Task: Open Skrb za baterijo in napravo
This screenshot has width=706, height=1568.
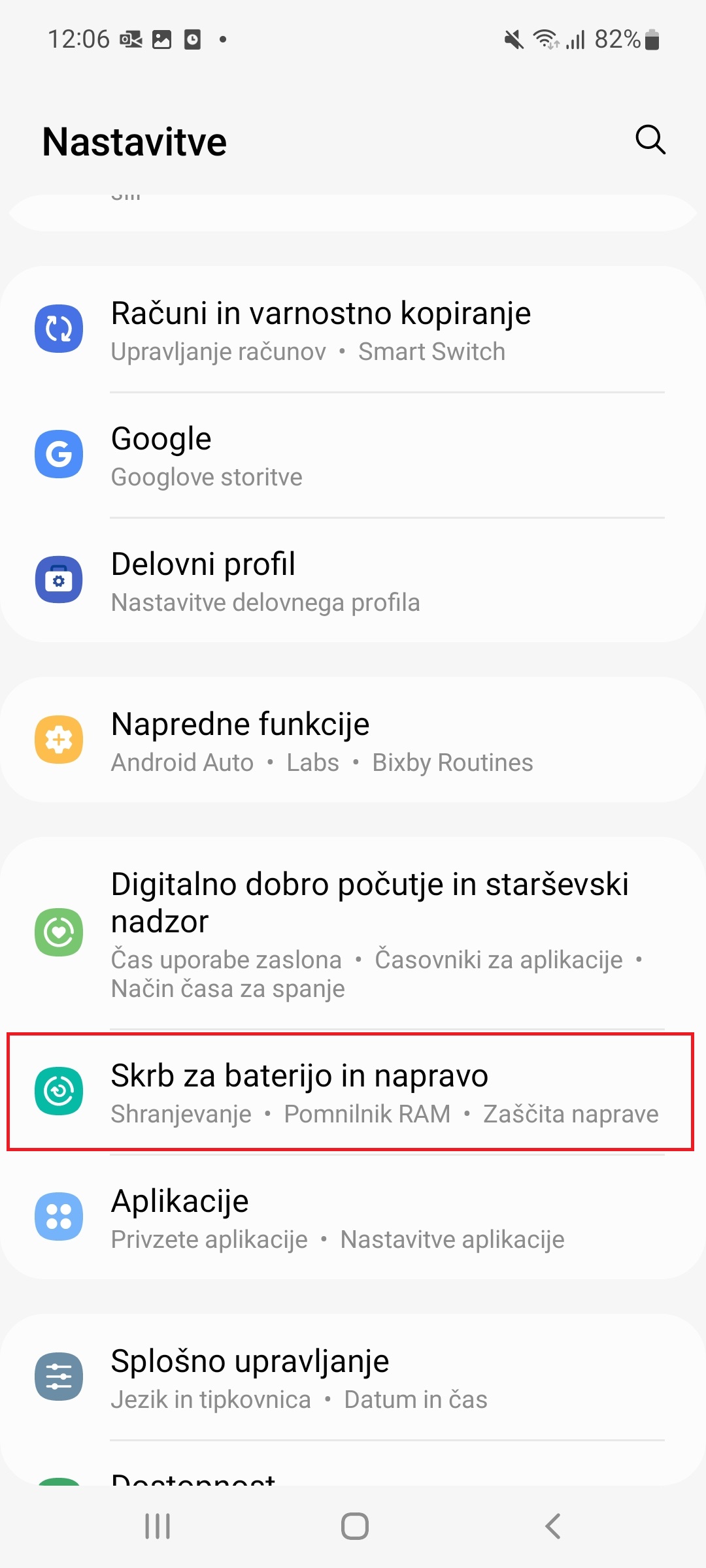Action: pyautogui.click(x=353, y=1092)
